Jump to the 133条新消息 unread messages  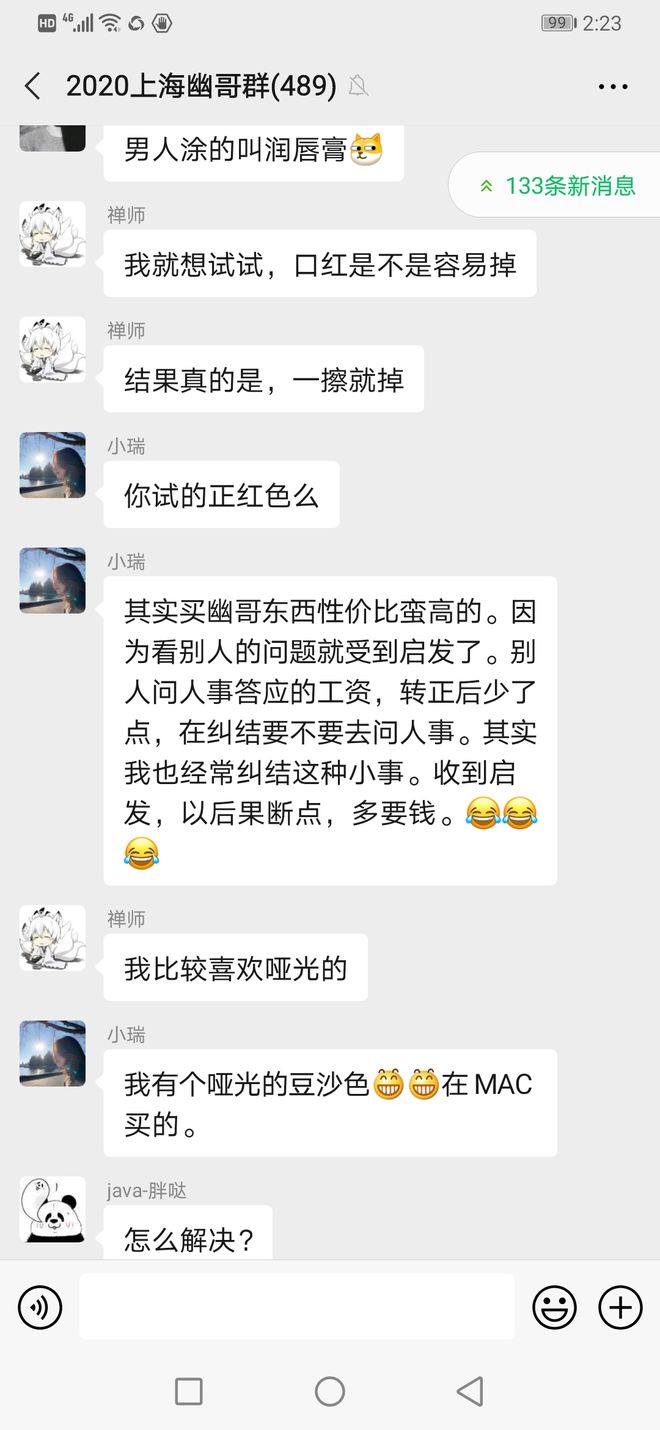[558, 185]
